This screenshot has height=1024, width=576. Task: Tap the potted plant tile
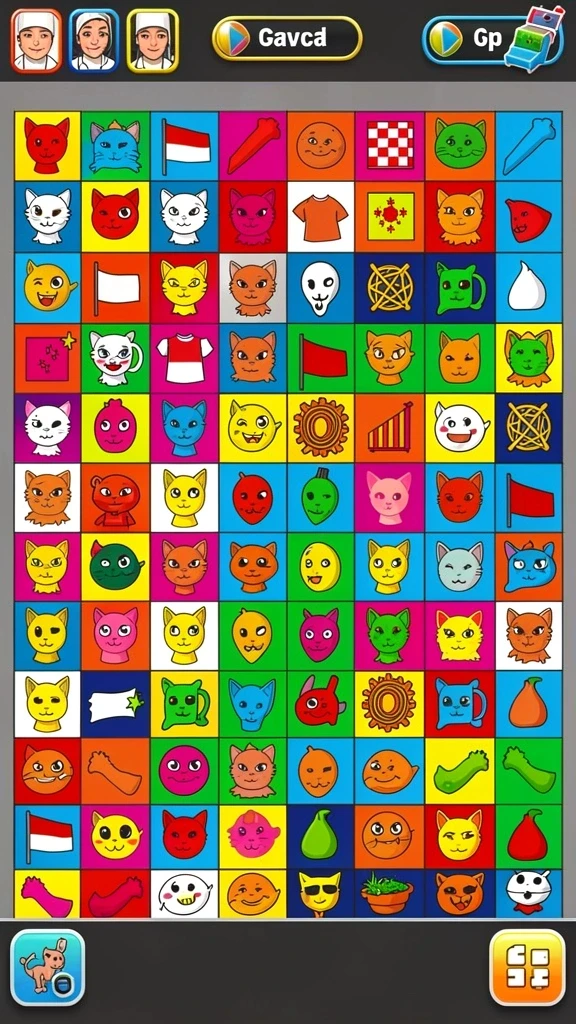[x=390, y=893]
